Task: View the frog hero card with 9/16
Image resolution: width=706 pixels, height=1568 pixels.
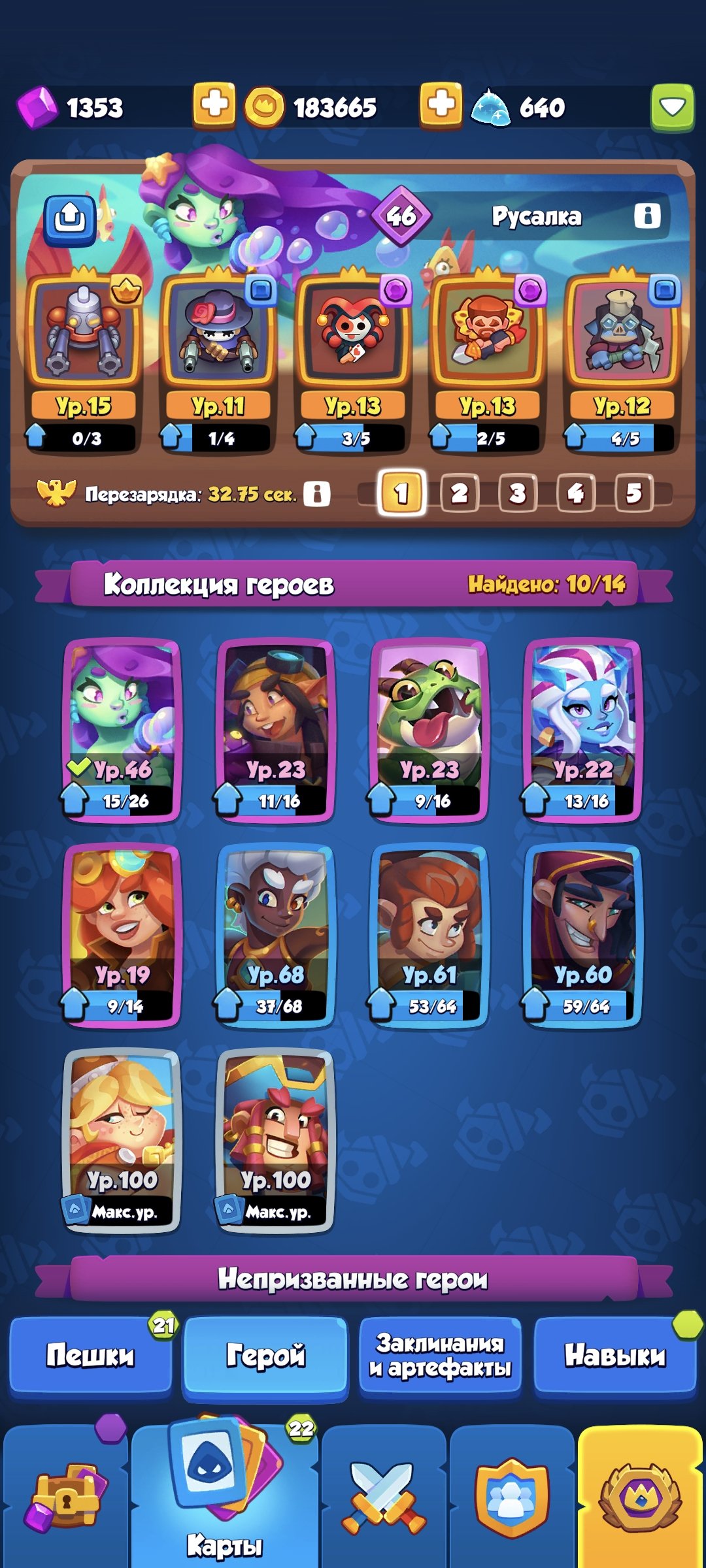Action: pos(429,730)
